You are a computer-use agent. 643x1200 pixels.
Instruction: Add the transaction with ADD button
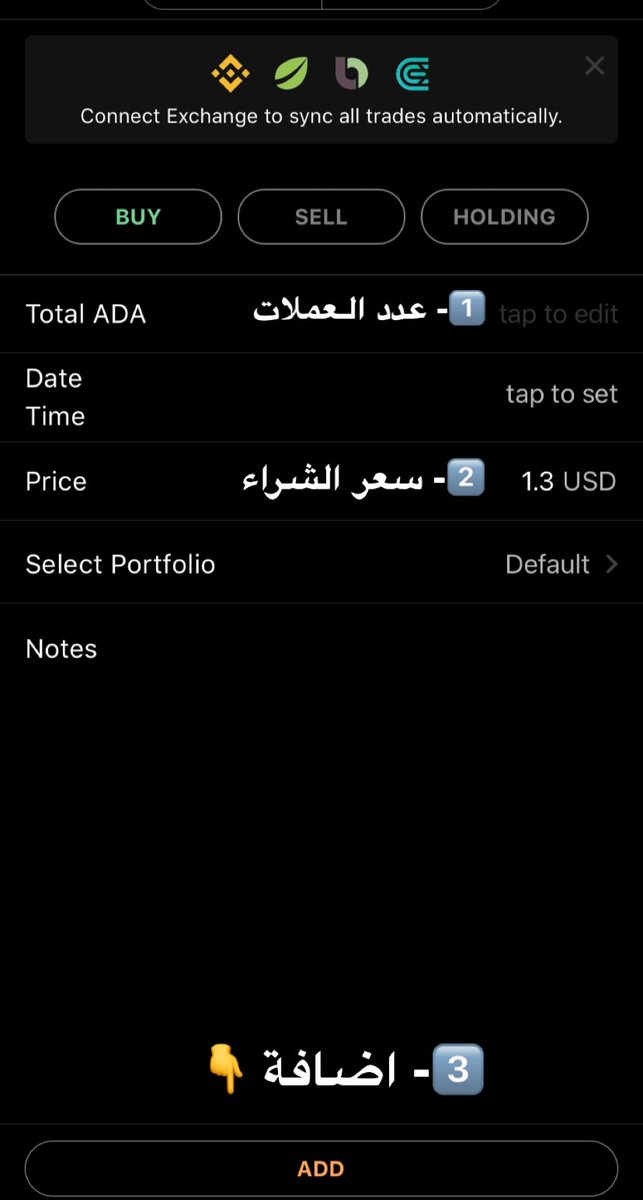pyautogui.click(x=321, y=1168)
